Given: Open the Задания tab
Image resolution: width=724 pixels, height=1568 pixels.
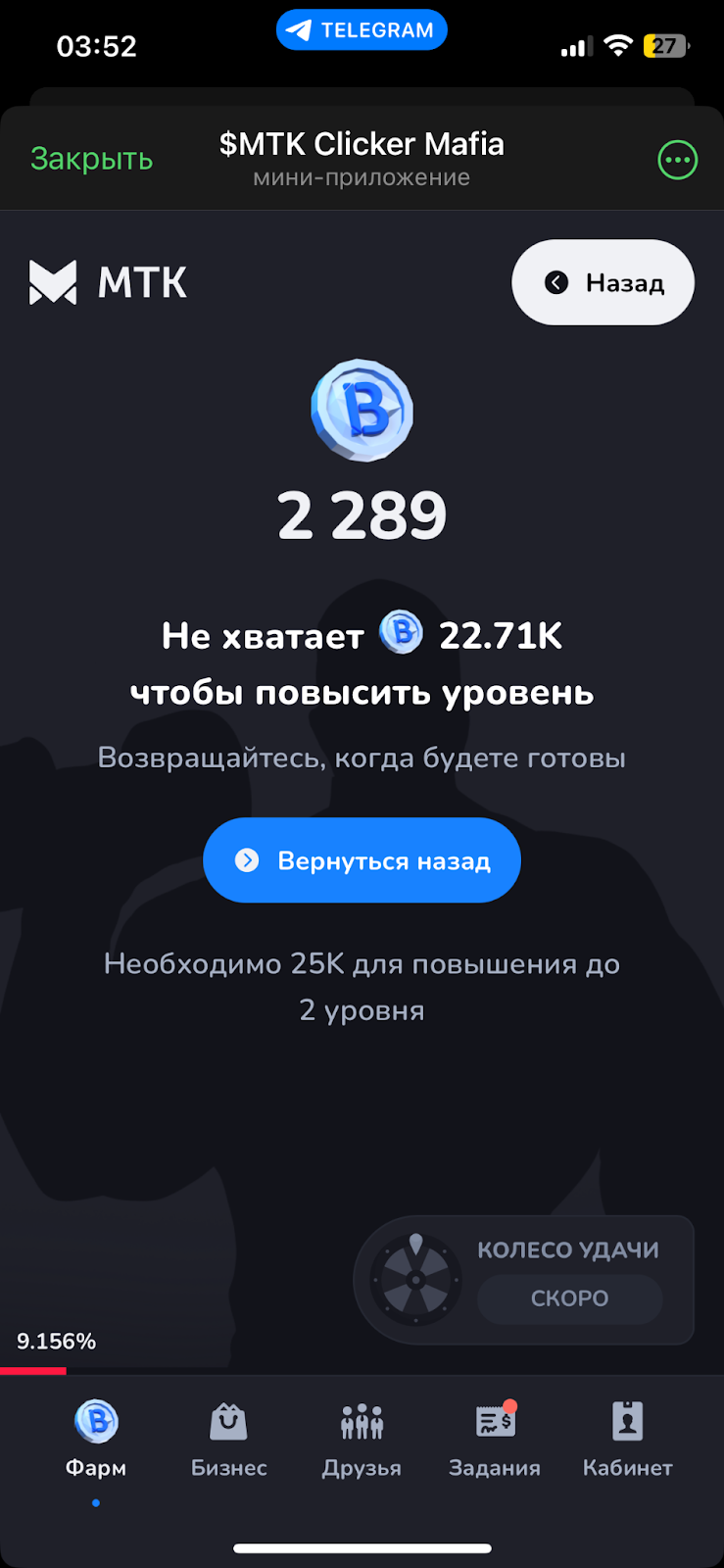Looking at the screenshot, I should (495, 1438).
